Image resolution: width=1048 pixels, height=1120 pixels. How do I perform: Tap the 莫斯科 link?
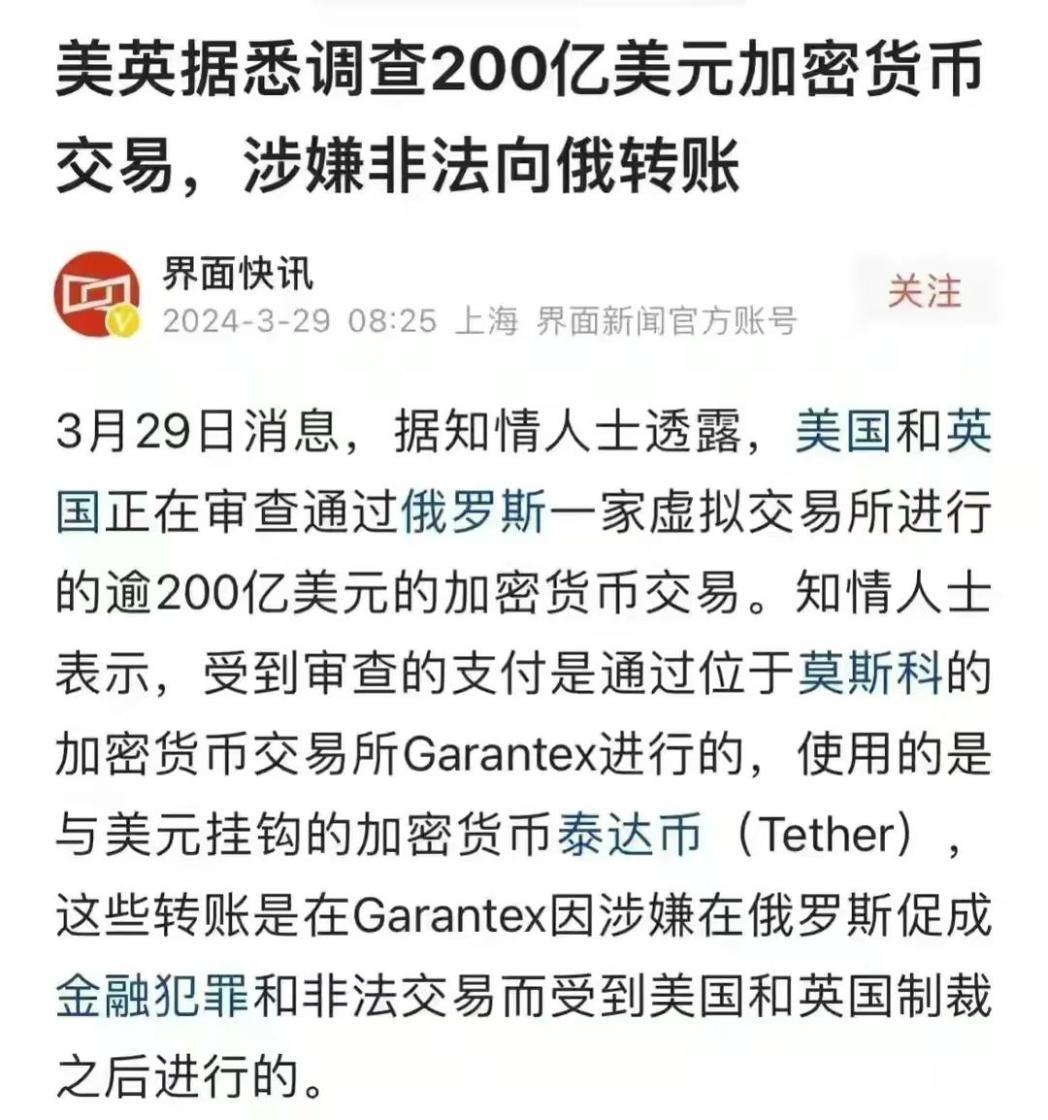[x=869, y=676]
